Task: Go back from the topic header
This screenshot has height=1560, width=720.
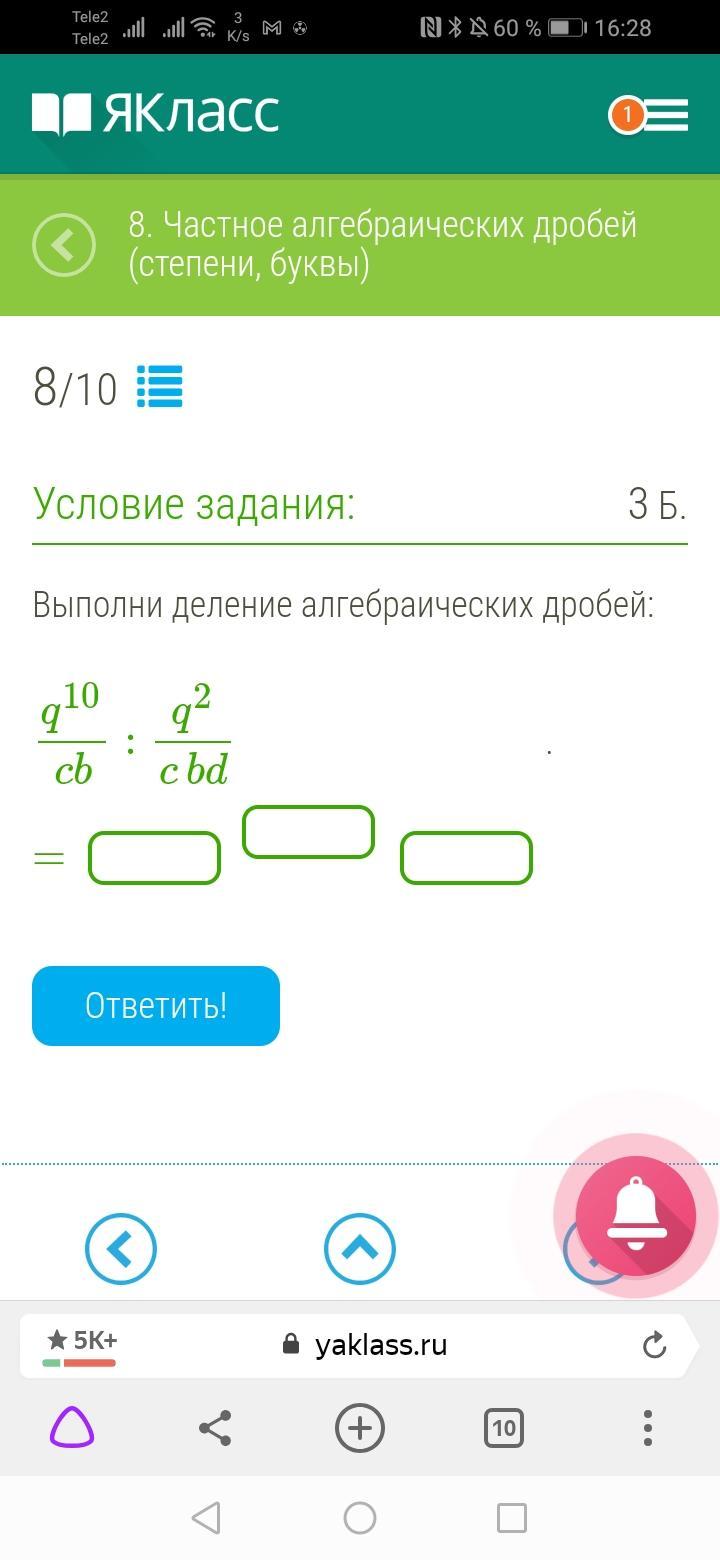Action: point(64,245)
